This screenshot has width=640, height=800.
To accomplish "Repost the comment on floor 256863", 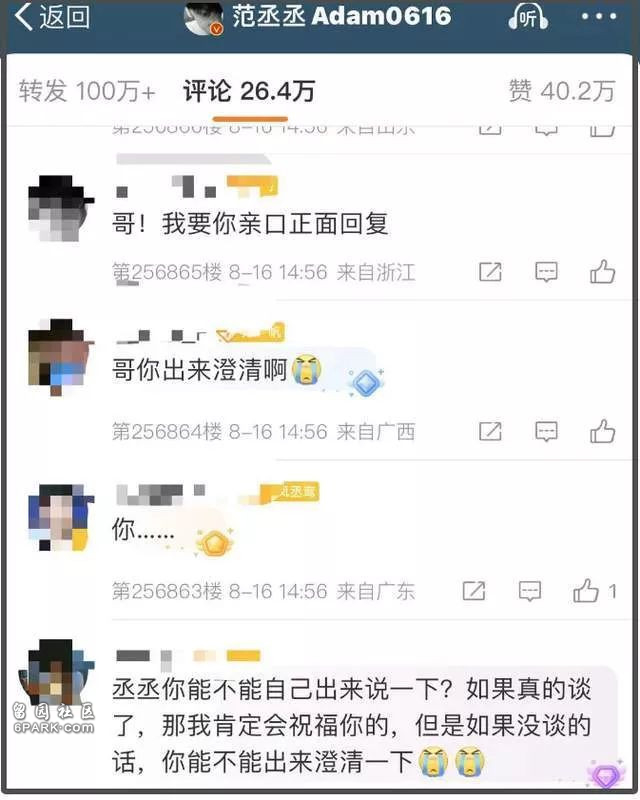I will (474, 591).
